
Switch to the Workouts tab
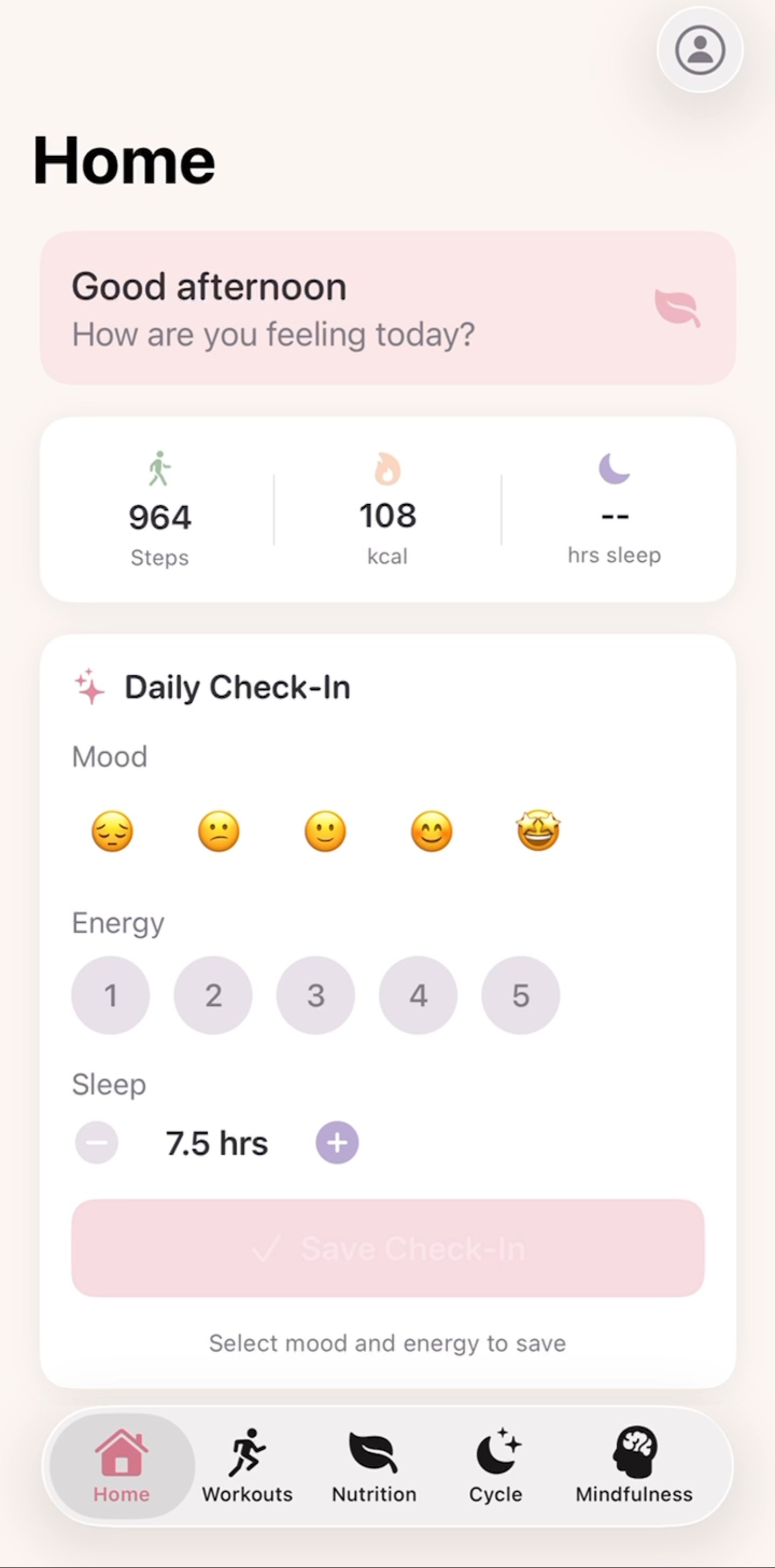pos(247,1466)
